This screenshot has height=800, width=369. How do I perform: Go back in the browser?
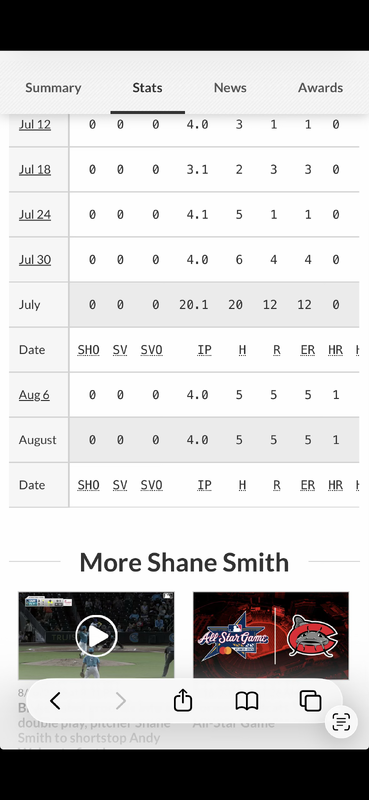[x=55, y=701]
